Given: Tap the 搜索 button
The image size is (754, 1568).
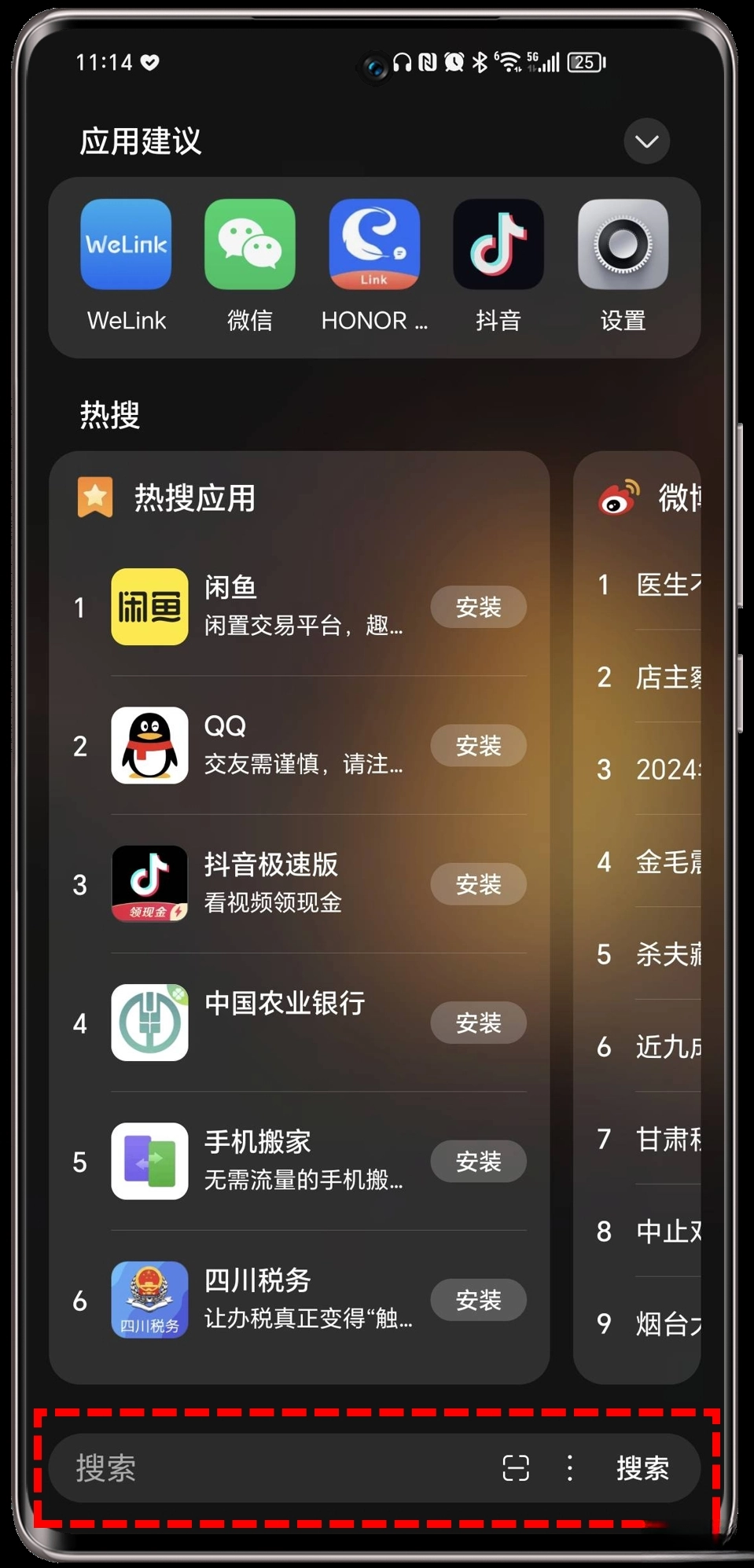Looking at the screenshot, I should (642, 1467).
